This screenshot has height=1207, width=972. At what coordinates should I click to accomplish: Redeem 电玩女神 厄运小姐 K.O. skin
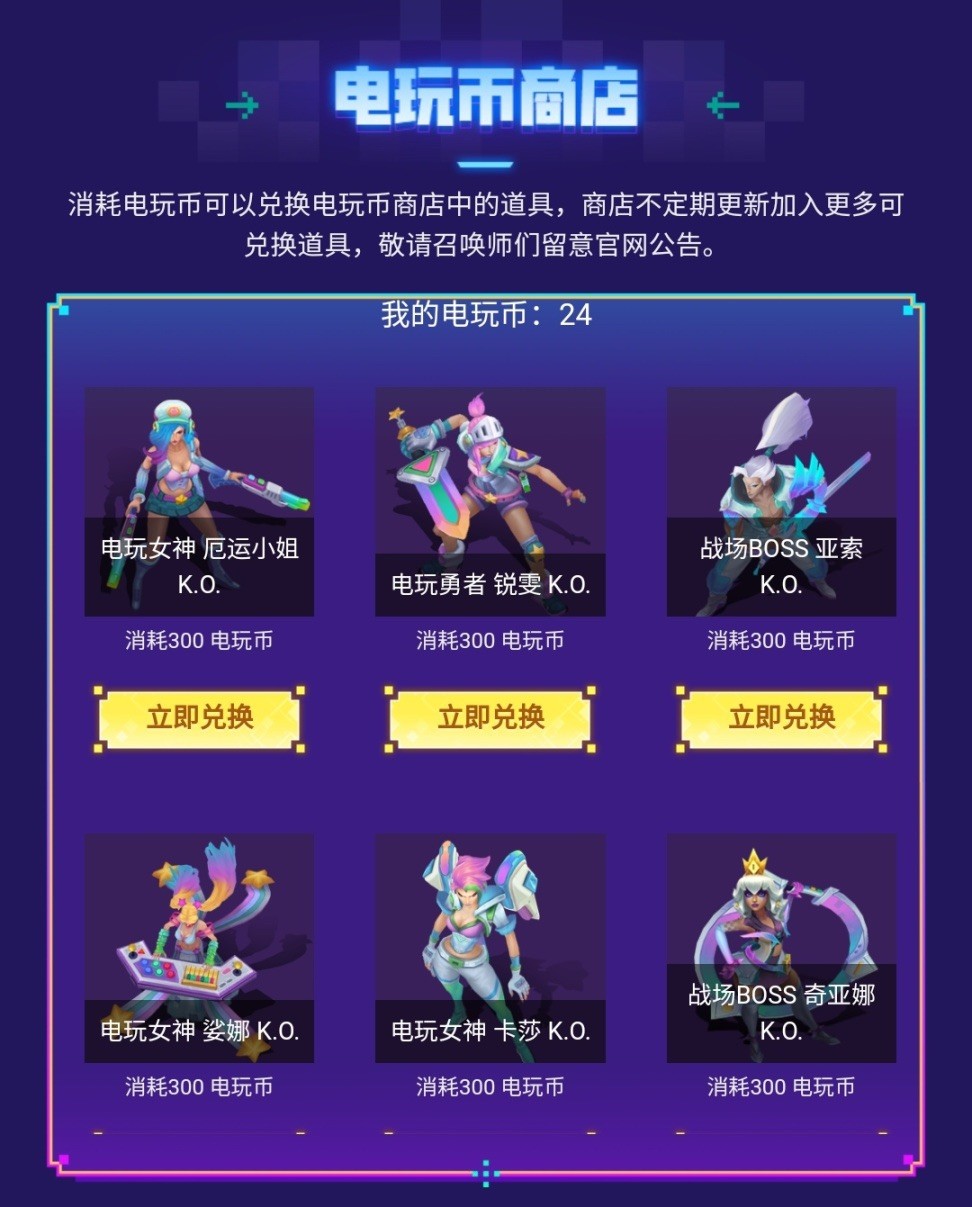pos(199,718)
